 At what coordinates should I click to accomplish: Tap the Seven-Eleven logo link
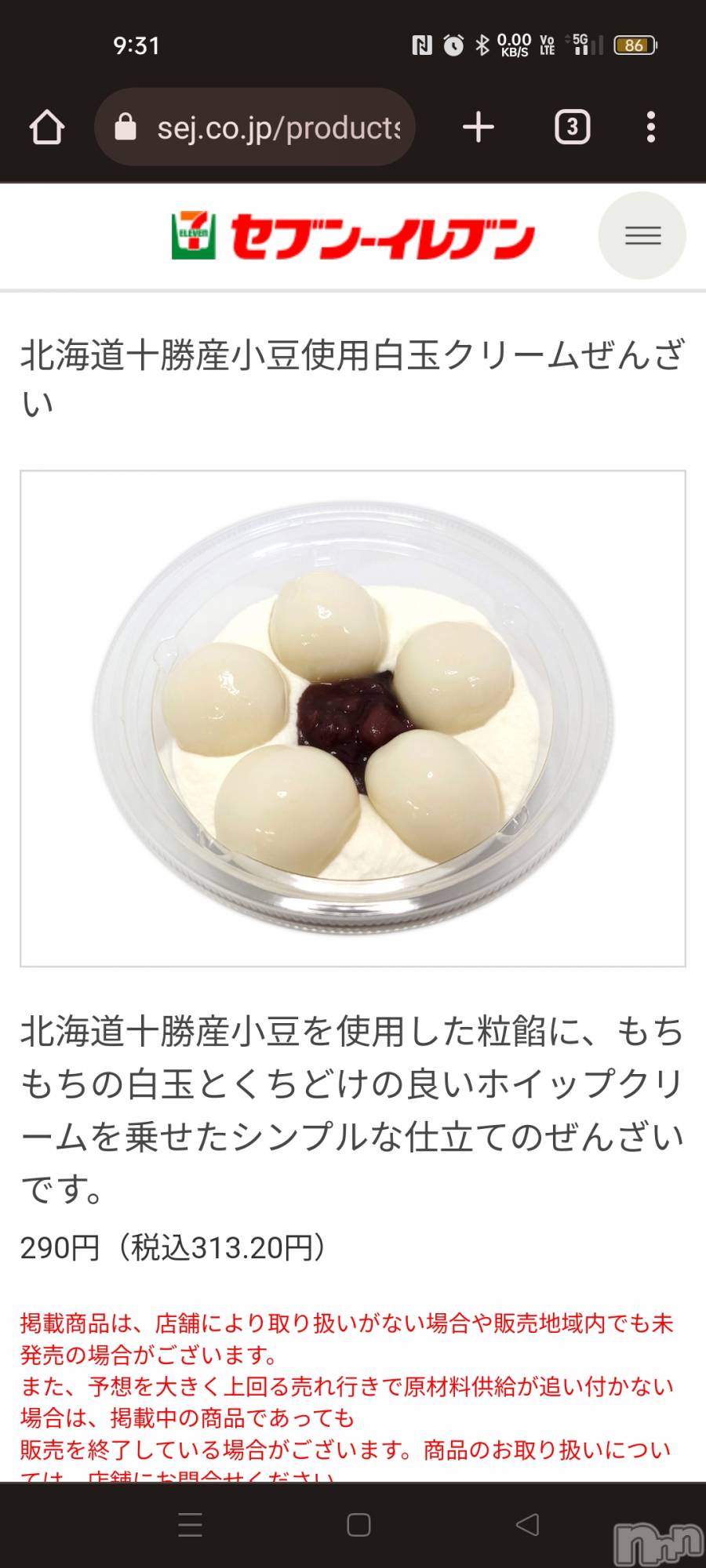point(353,236)
